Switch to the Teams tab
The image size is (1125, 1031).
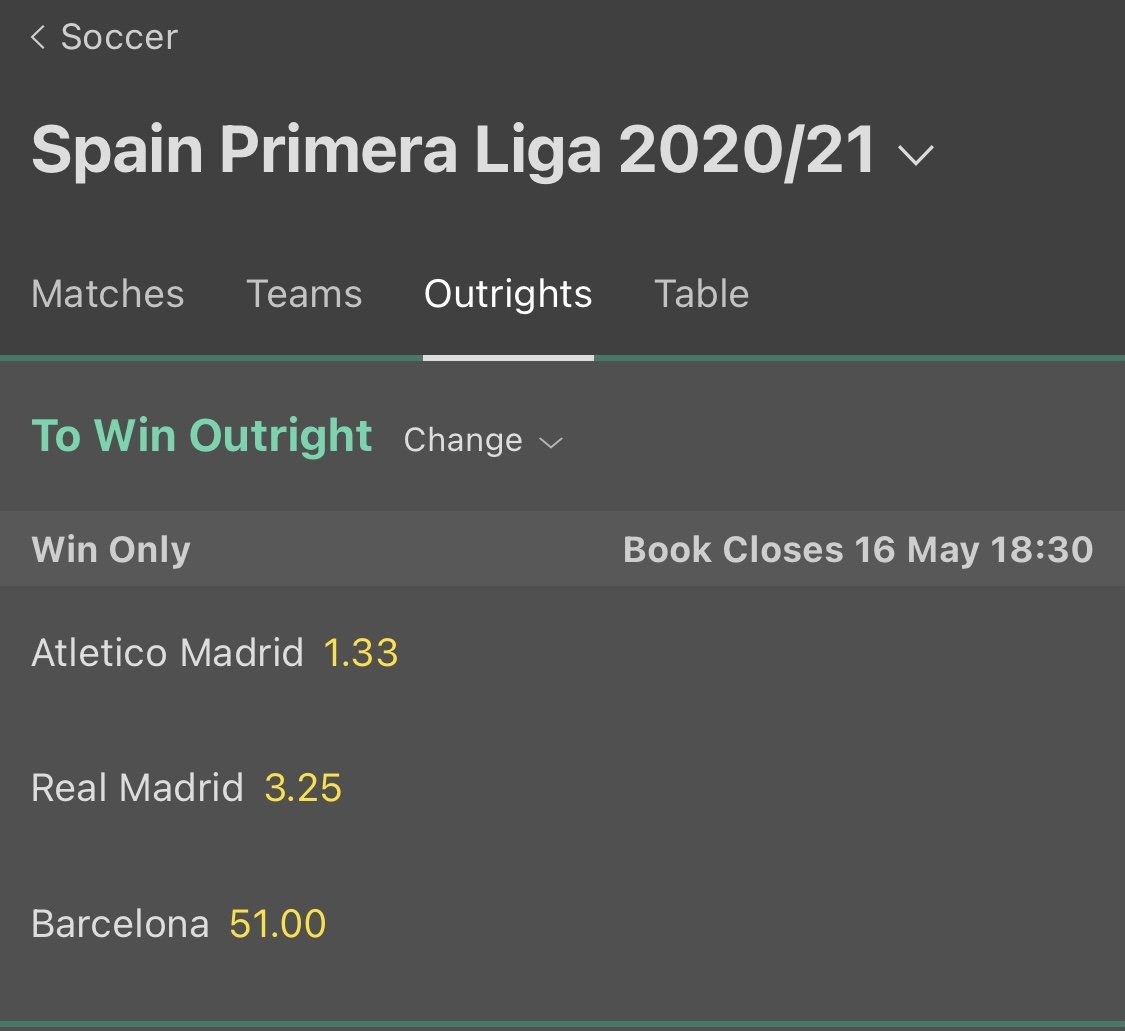(304, 294)
